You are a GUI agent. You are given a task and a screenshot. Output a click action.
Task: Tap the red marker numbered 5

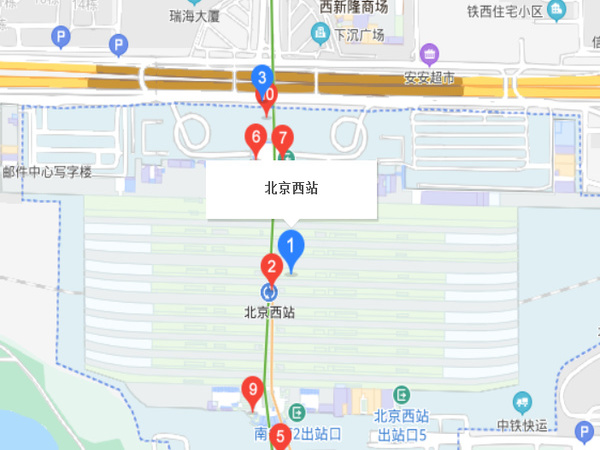(280, 436)
